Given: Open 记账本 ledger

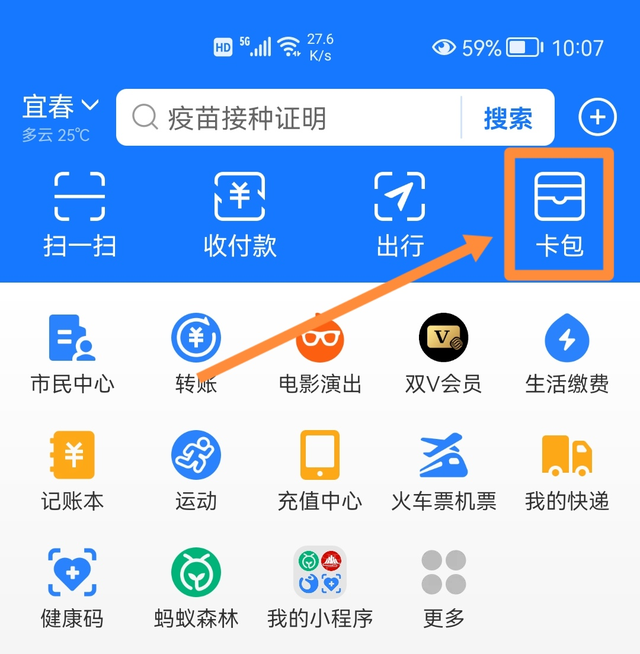Looking at the screenshot, I should (72, 471).
